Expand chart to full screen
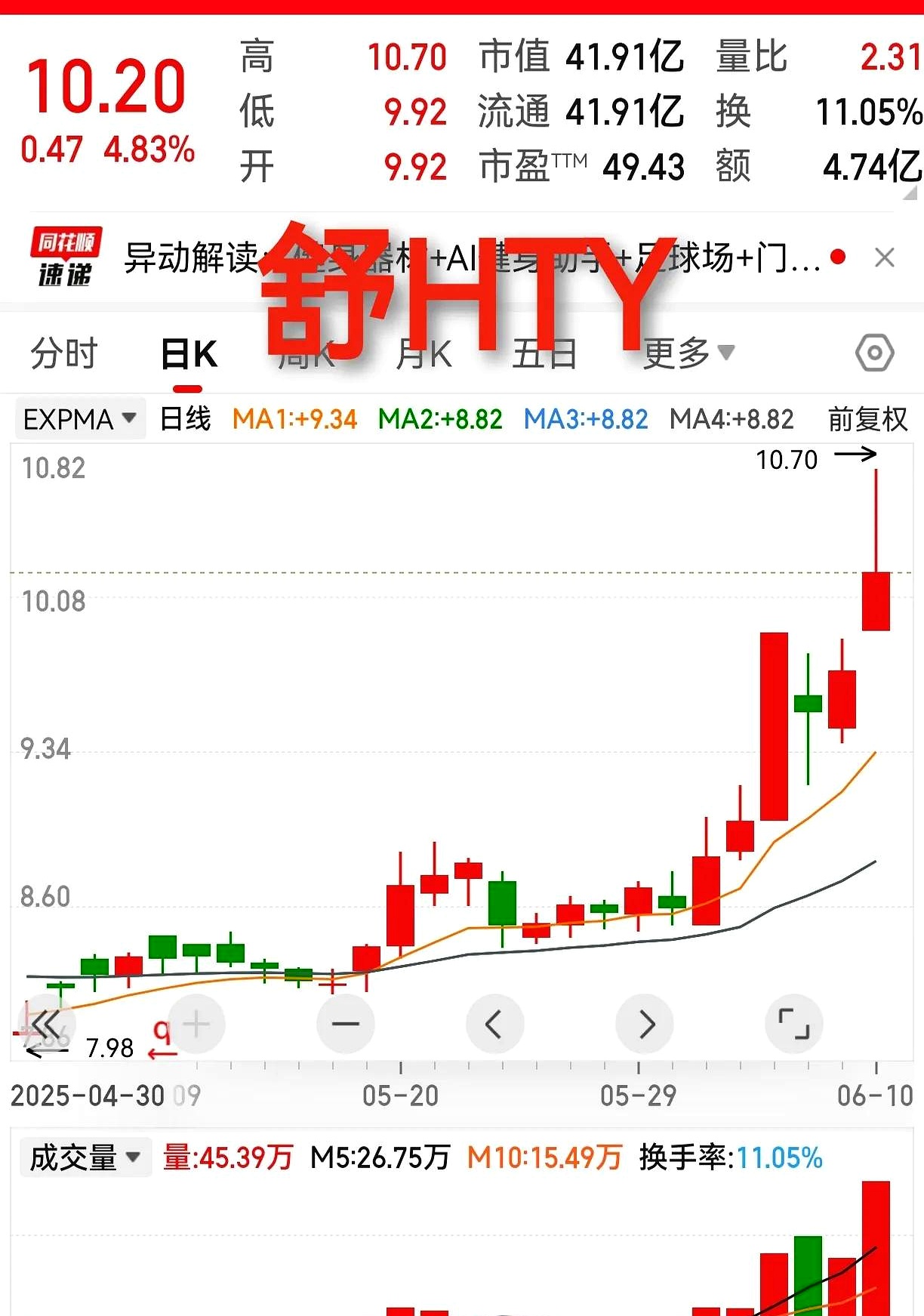Viewport: 924px width, 1316px height. 793,1025
